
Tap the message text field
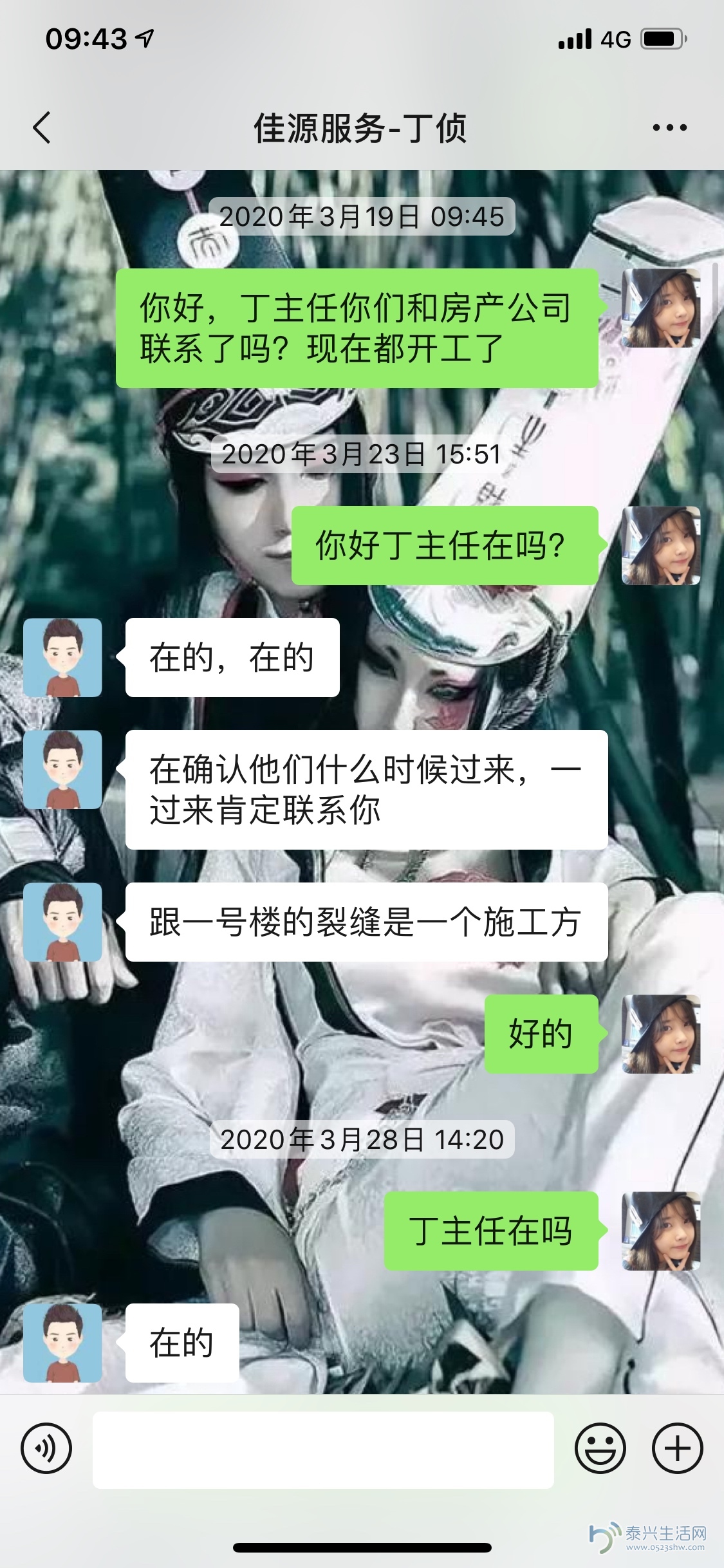[323, 1449]
